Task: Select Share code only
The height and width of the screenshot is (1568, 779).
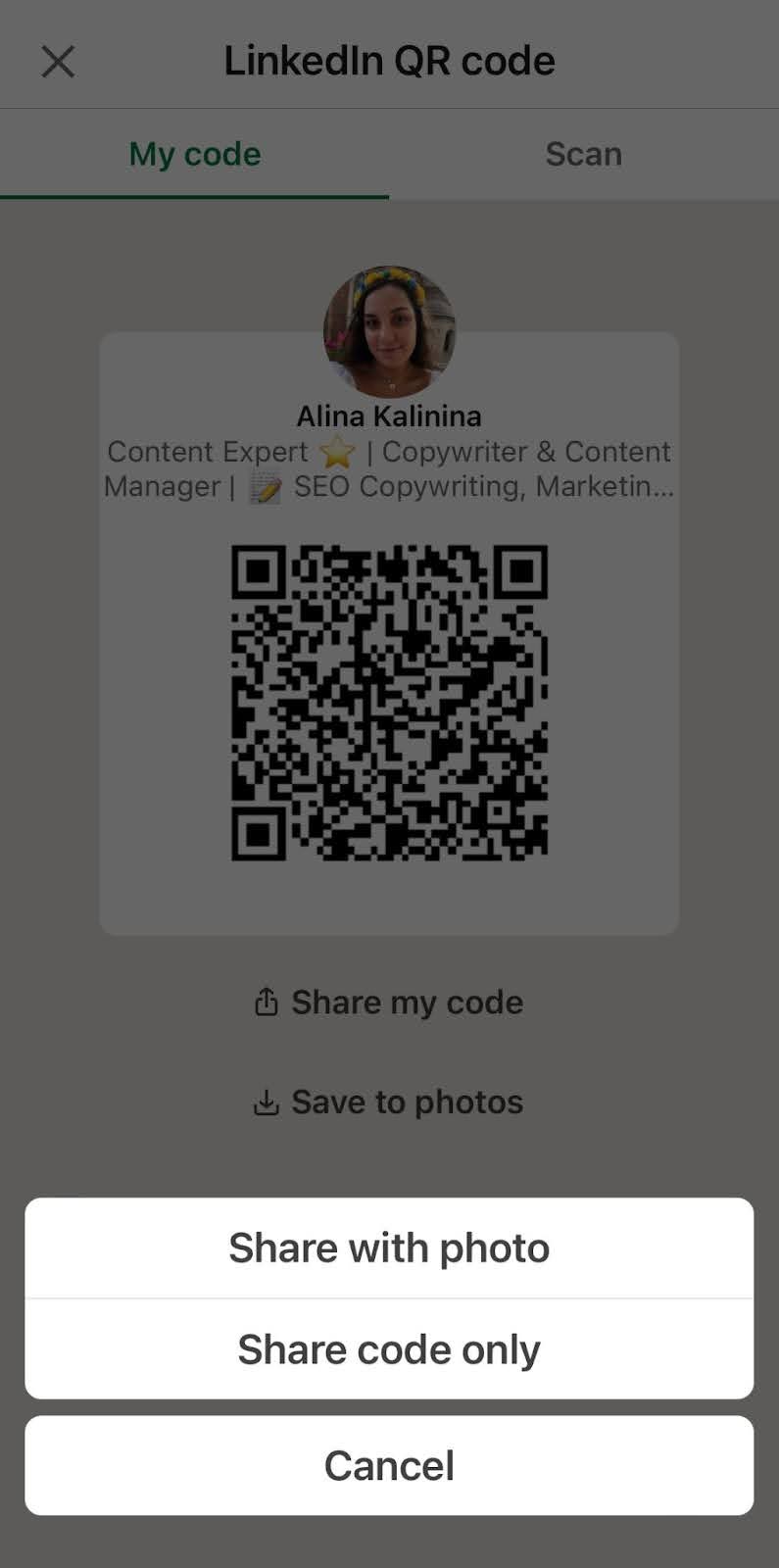Action: click(389, 1349)
